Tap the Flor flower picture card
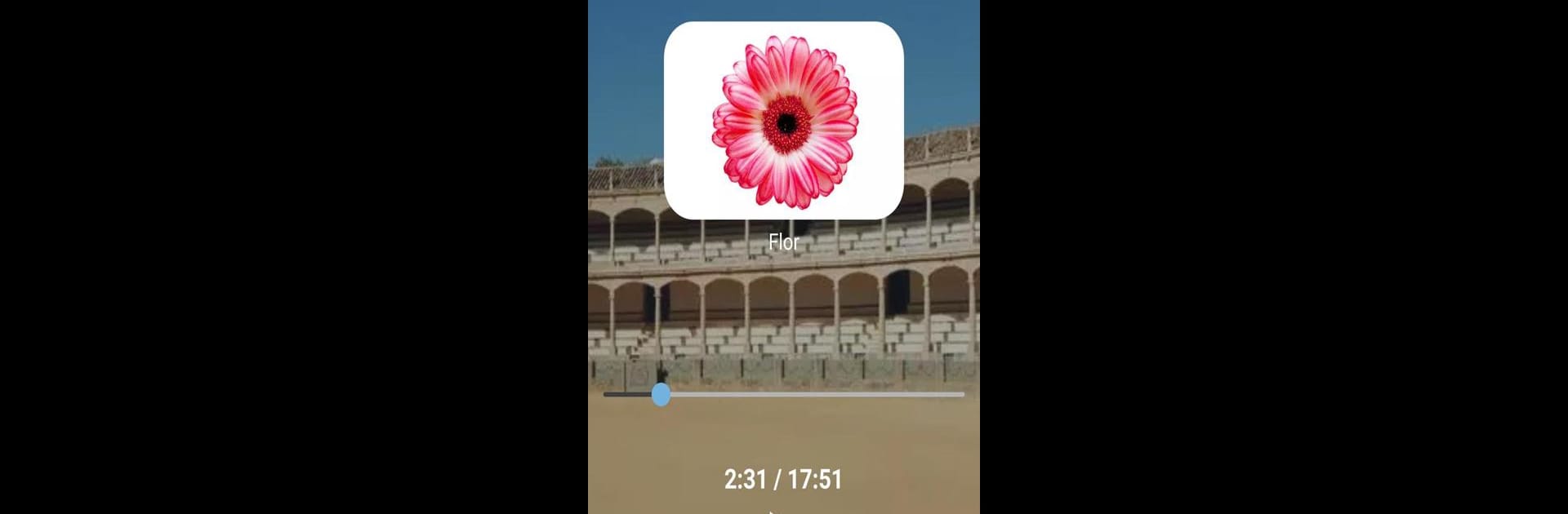The height and width of the screenshot is (514, 1568). [783, 121]
